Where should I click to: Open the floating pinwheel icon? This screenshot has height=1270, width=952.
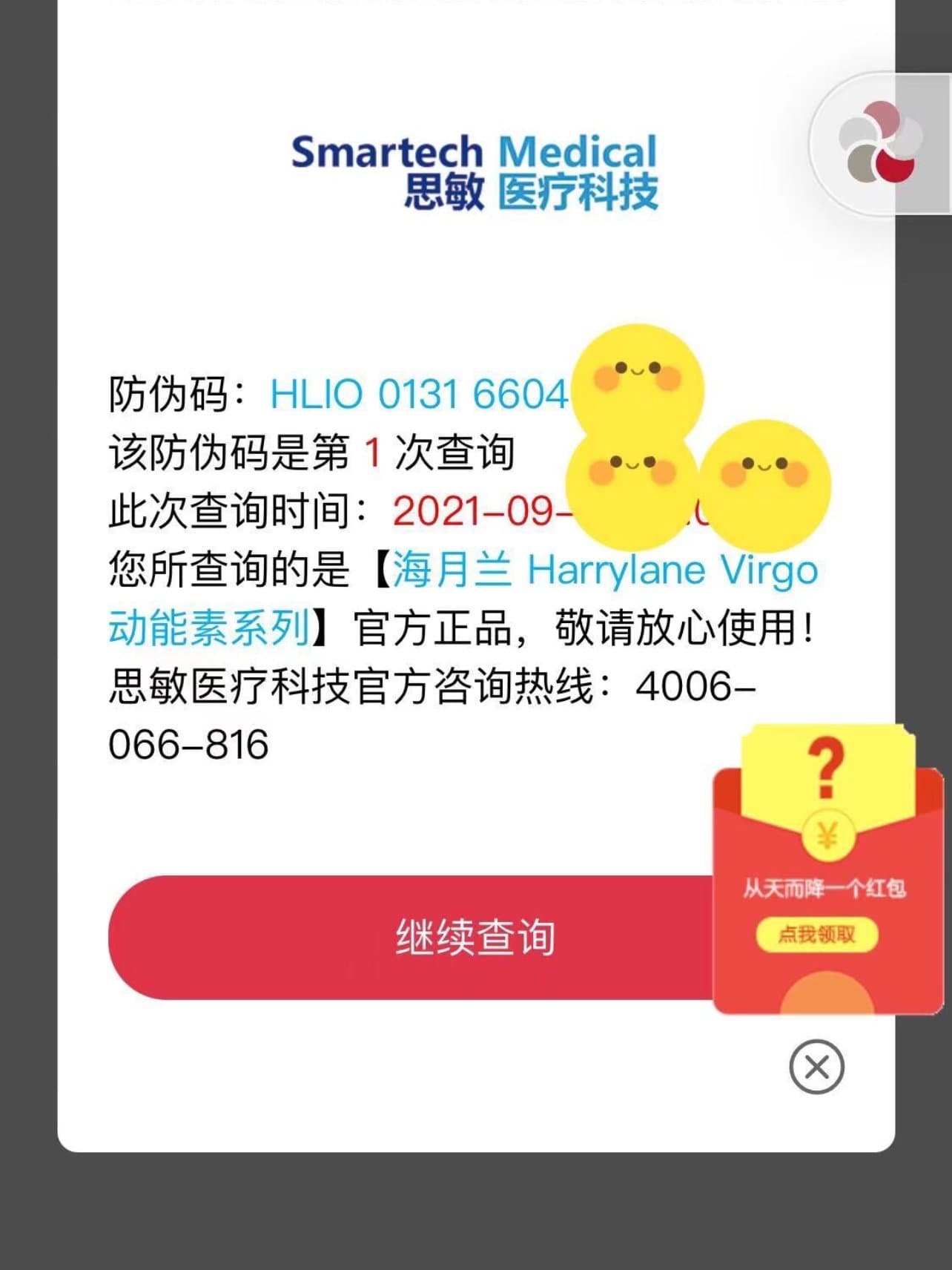[x=879, y=142]
